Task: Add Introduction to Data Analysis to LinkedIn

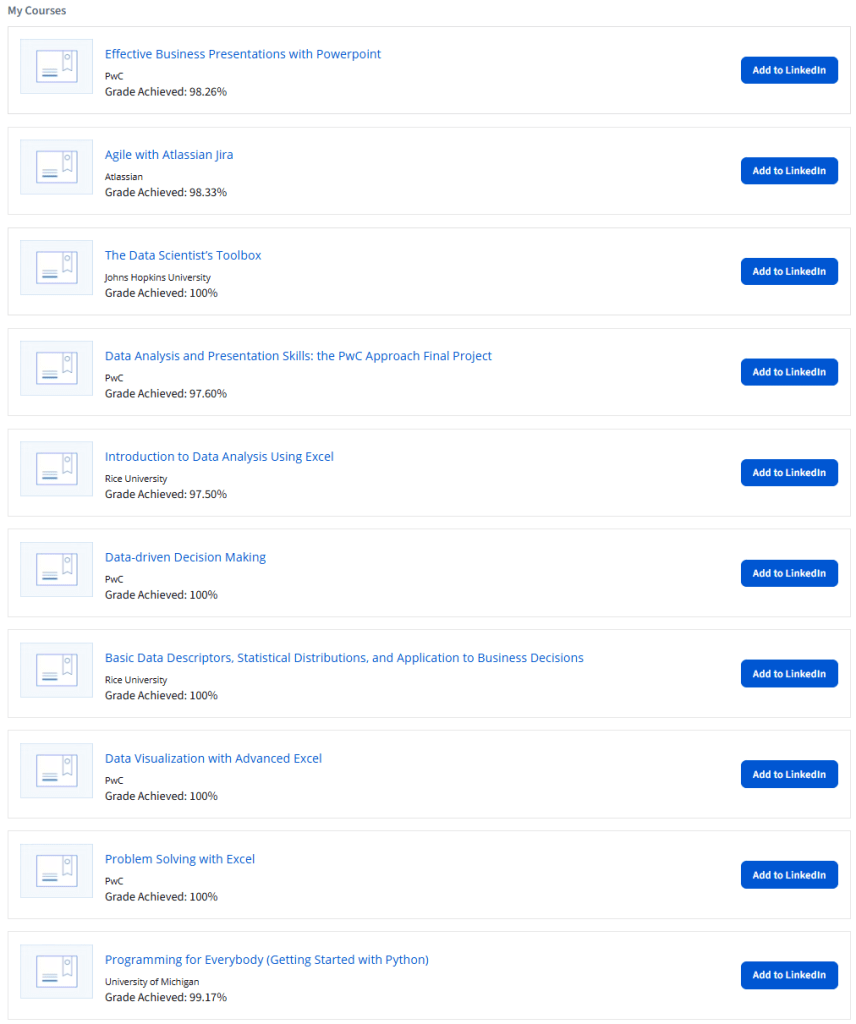Action: [x=789, y=472]
